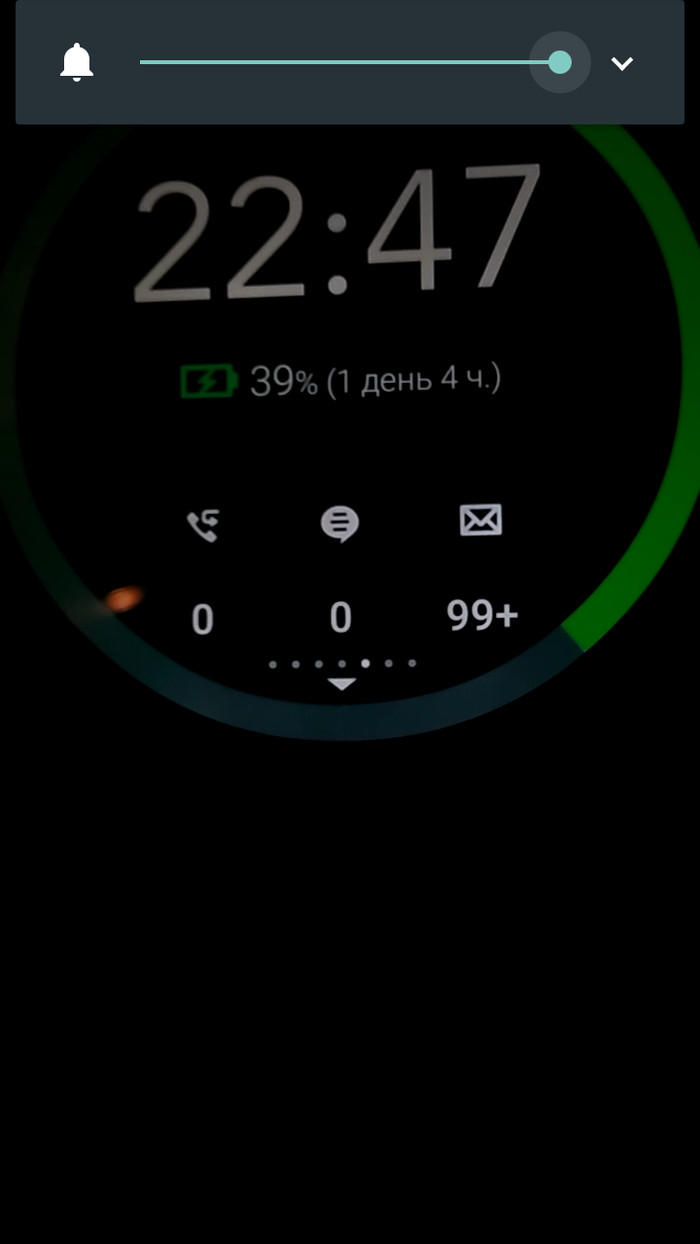Image resolution: width=700 pixels, height=1244 pixels.
Task: Tap the small down arrow below the dots
Action: (x=342, y=685)
